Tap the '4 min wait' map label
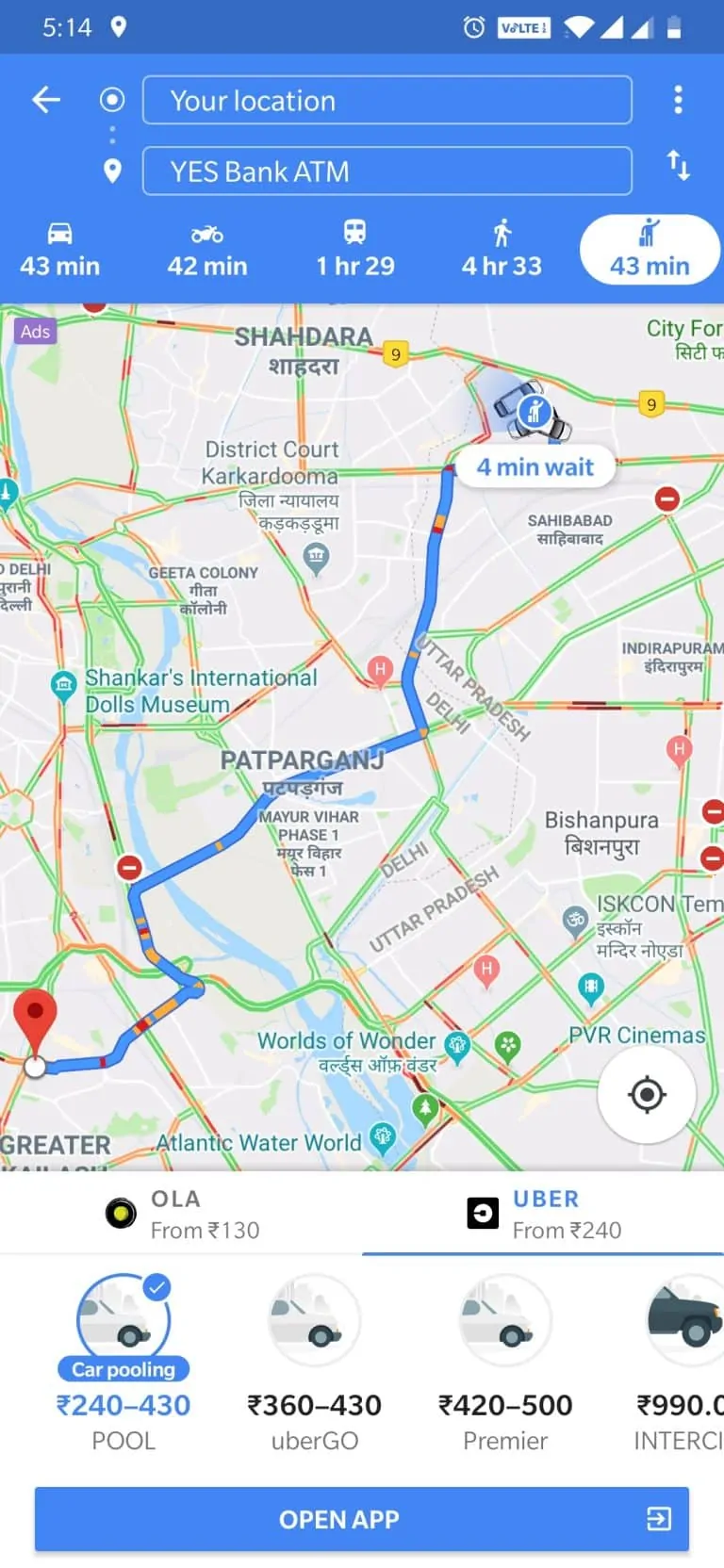The width and height of the screenshot is (724, 1568). 535,467
